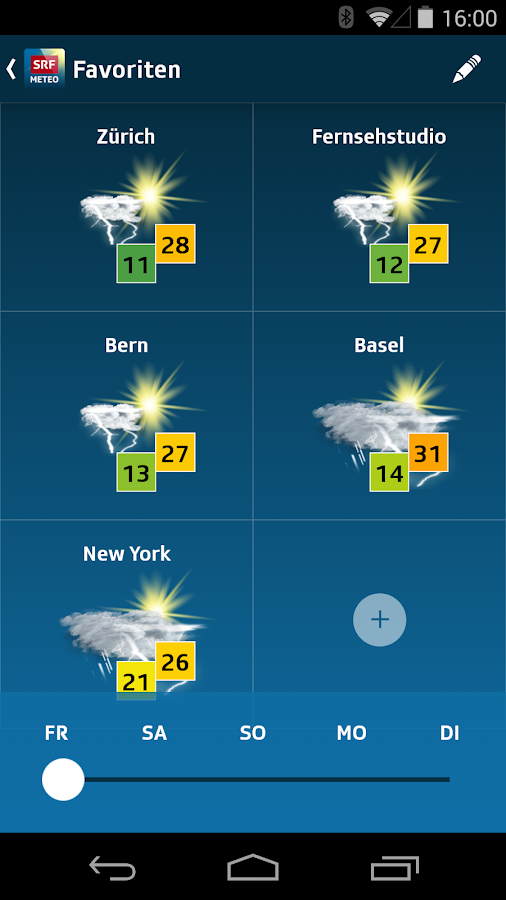Screen dimensions: 506x900
Task: Open the New York weather tile
Action: [126, 607]
